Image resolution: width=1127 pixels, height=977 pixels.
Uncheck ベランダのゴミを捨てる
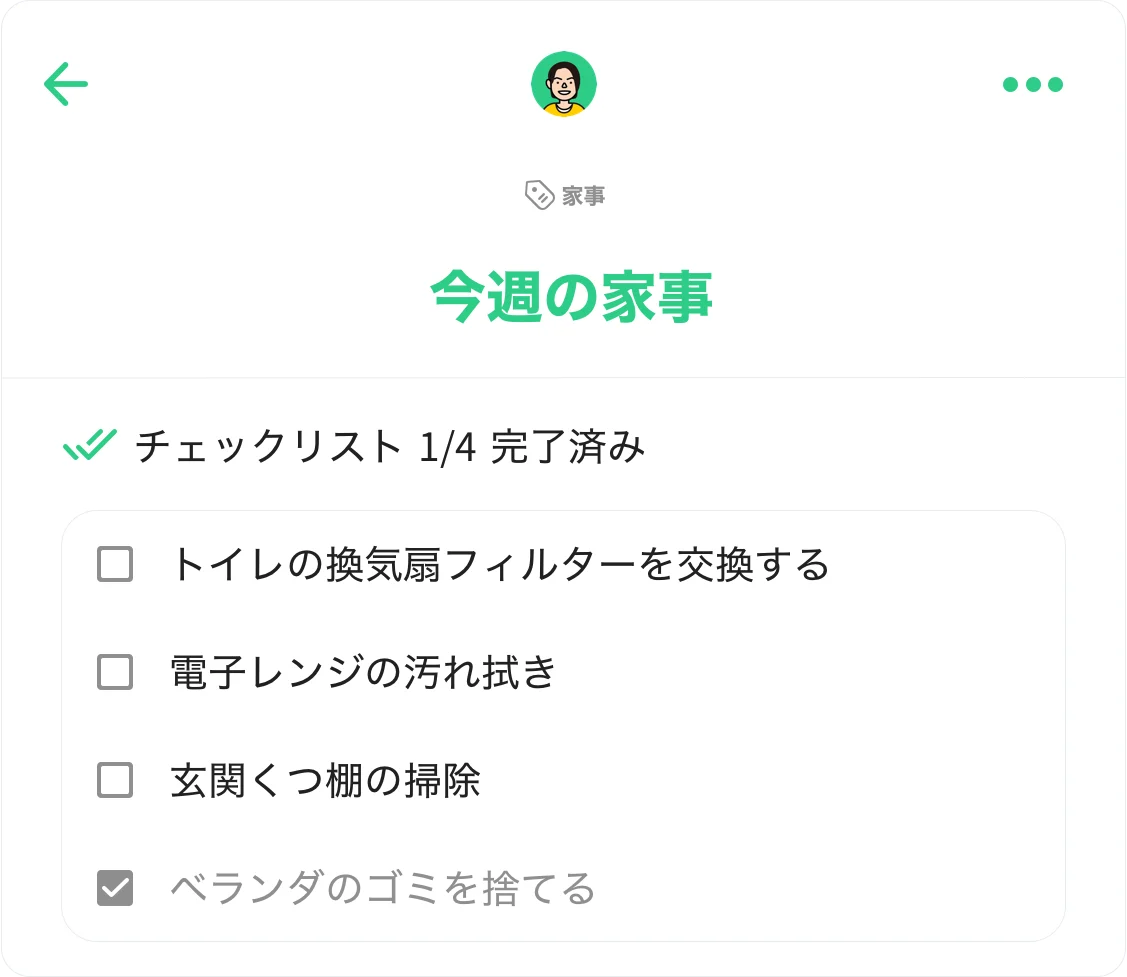115,888
